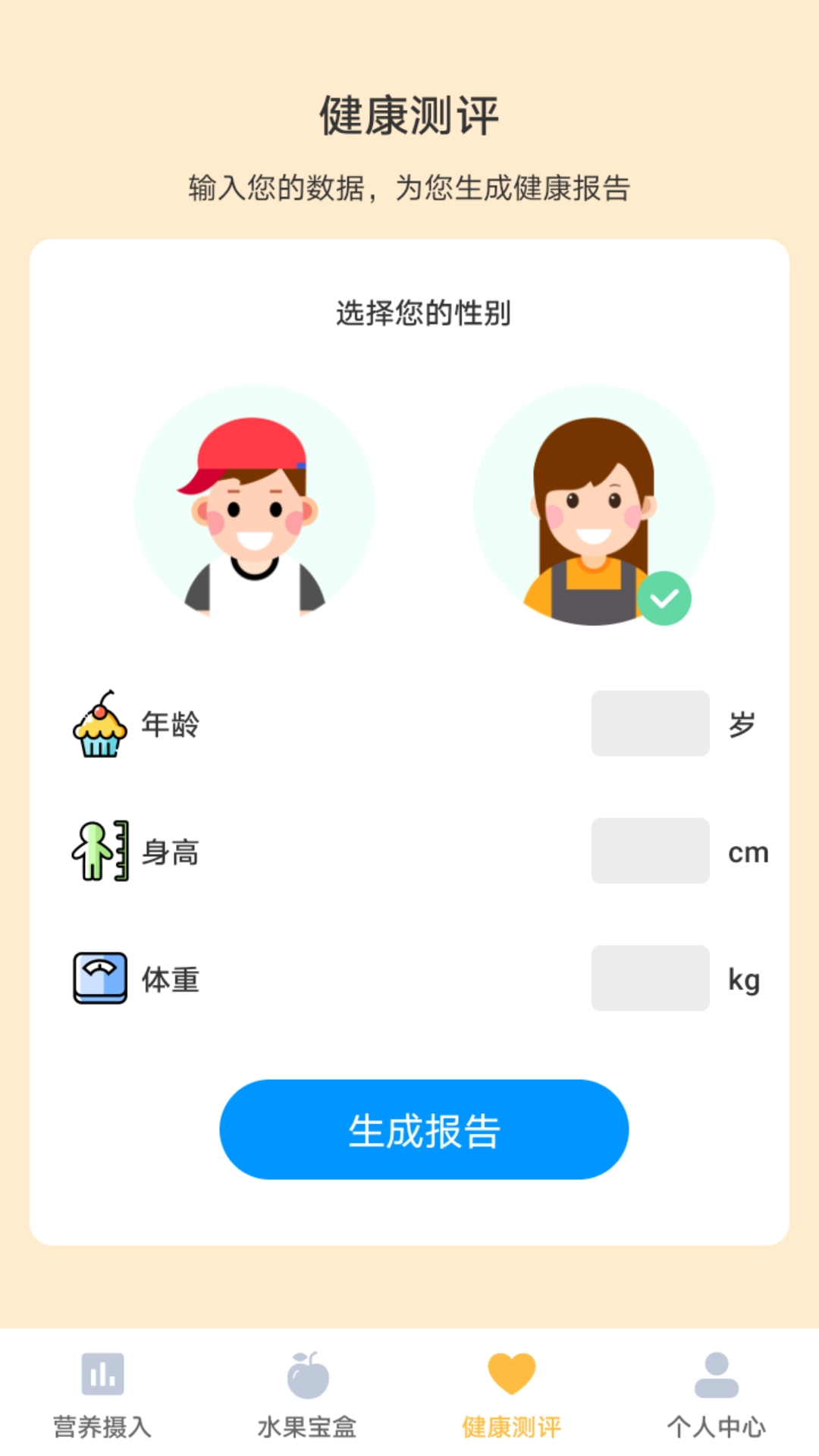Image resolution: width=819 pixels, height=1456 pixels.
Task: Click the green checkmark on female avatar
Action: [x=666, y=598]
